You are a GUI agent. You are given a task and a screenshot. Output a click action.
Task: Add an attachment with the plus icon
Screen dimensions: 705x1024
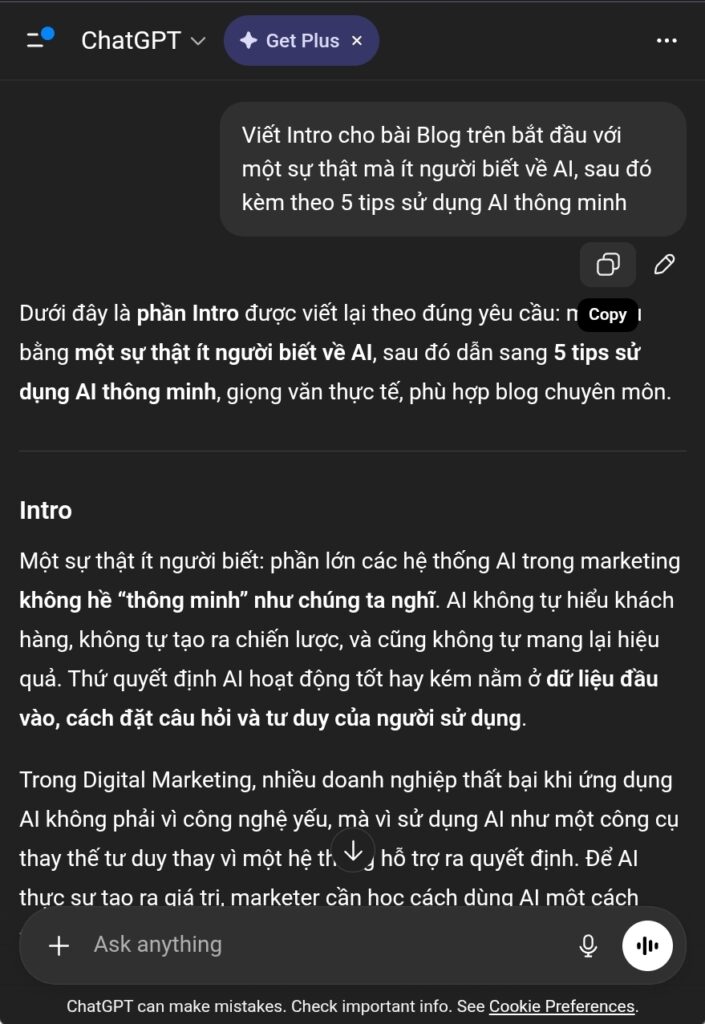pos(59,945)
